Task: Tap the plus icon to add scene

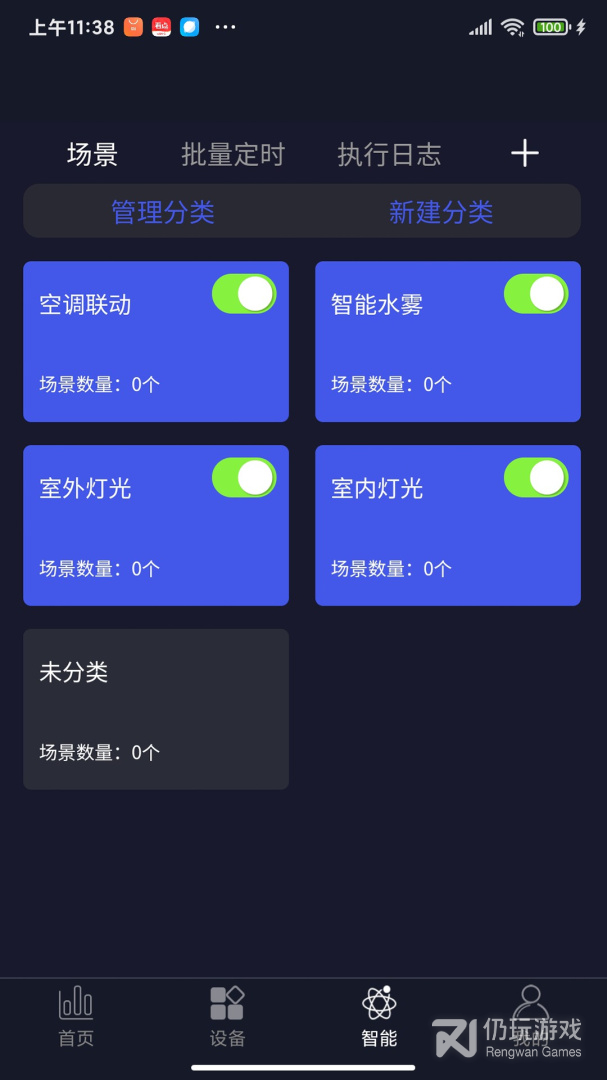Action: tap(525, 153)
